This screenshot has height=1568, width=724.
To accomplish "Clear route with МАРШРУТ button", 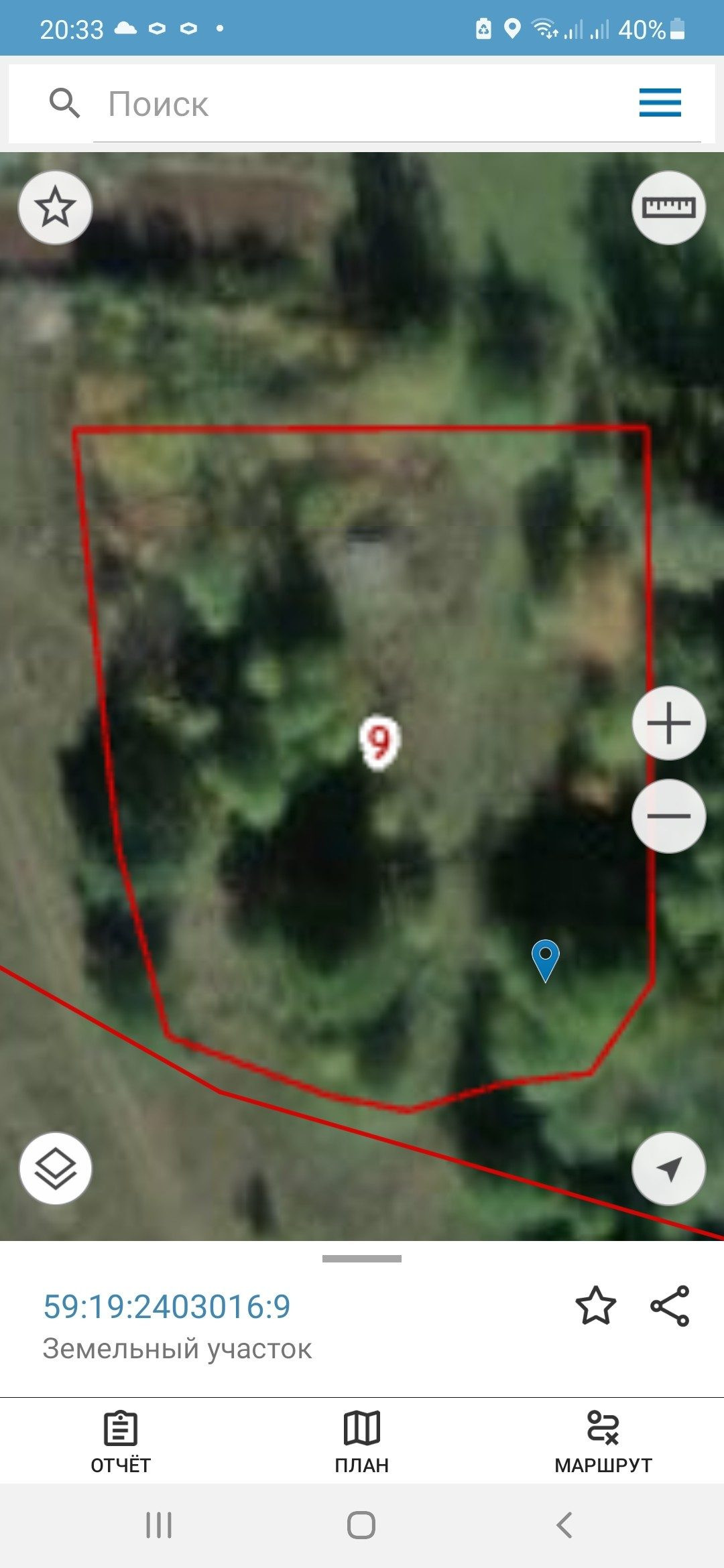I will click(603, 1442).
